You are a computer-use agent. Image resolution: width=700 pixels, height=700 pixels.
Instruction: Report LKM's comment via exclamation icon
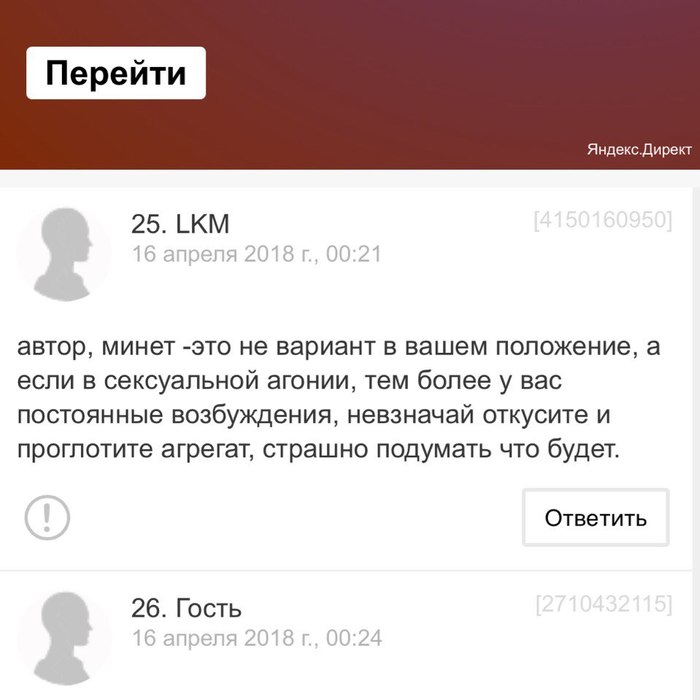(x=46, y=517)
